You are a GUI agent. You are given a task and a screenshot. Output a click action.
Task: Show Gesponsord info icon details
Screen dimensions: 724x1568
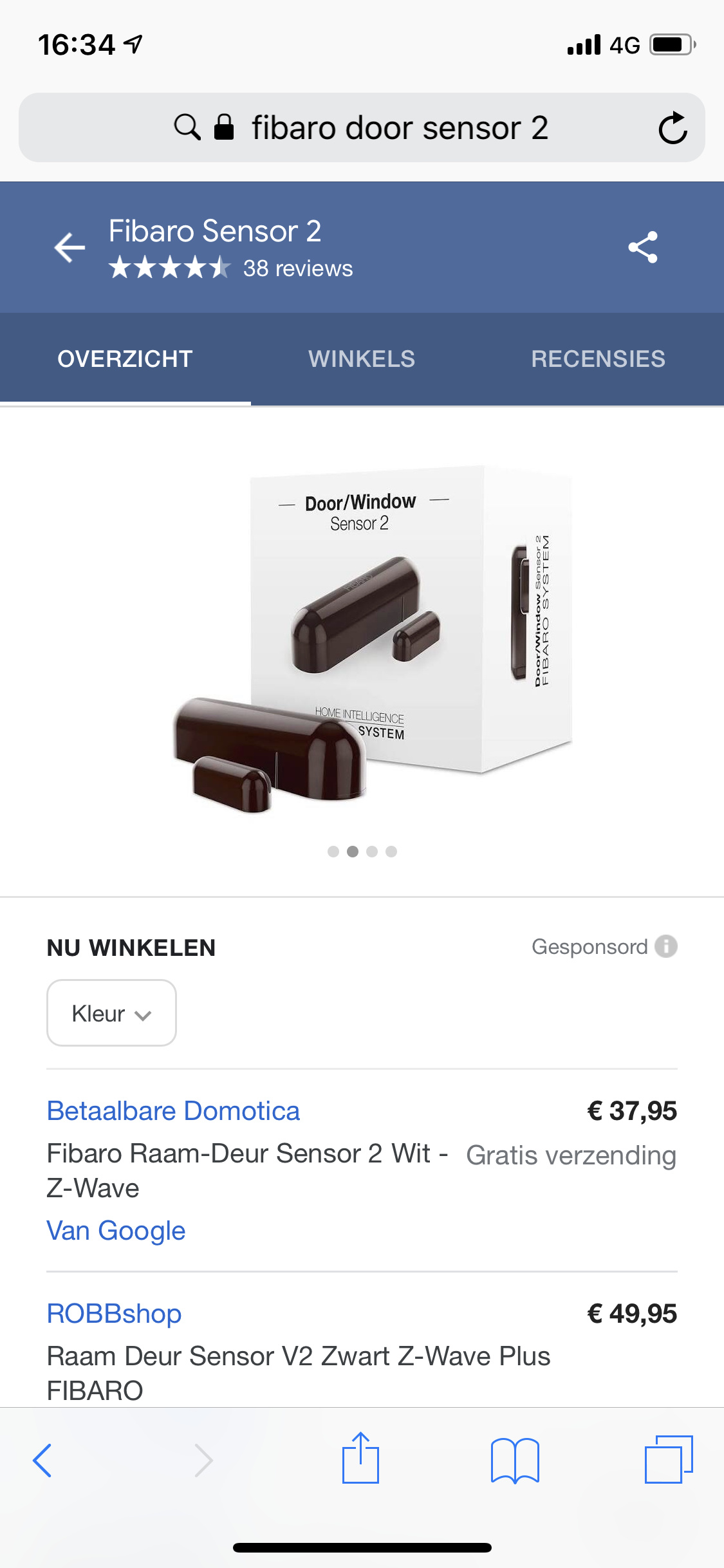click(x=666, y=946)
